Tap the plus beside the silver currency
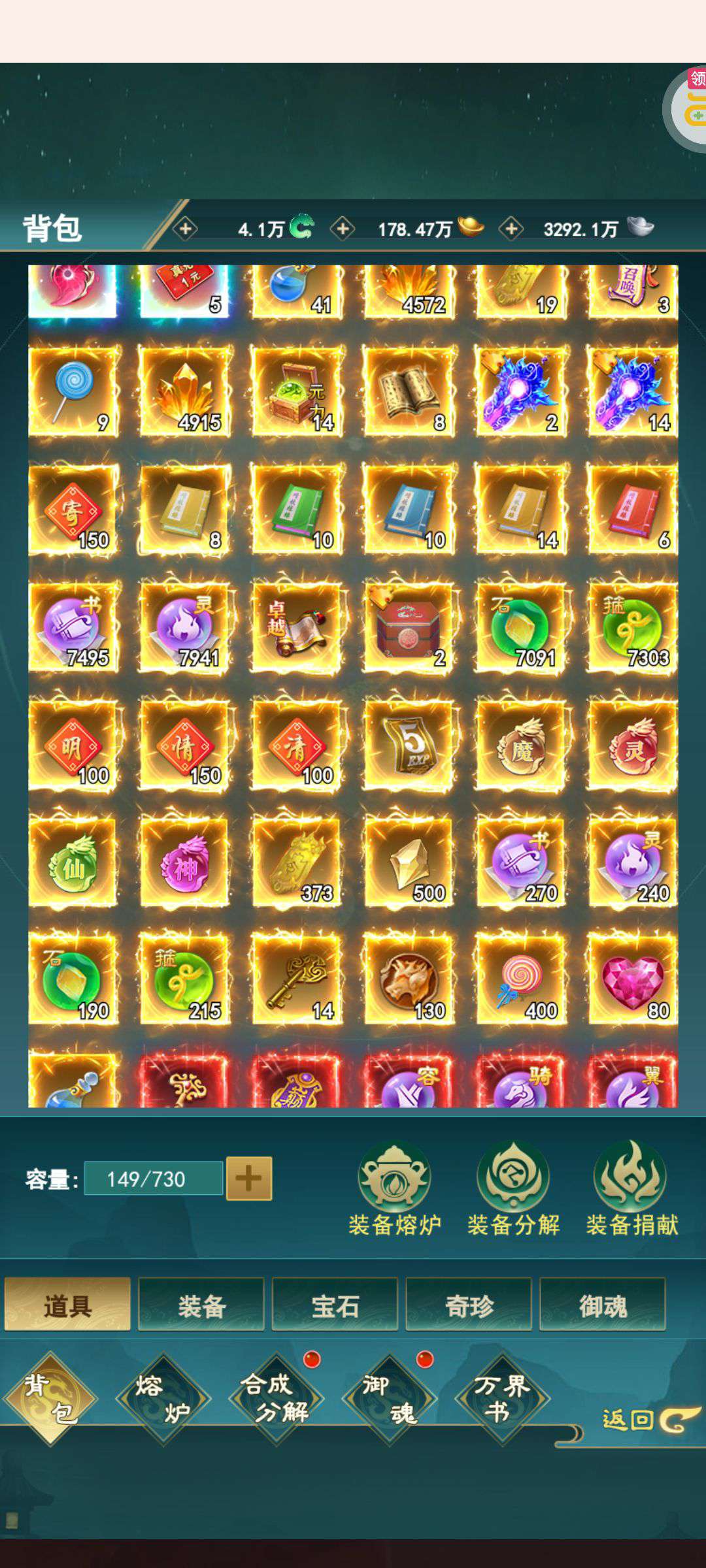Viewport: 706px width, 1568px height. pyautogui.click(x=511, y=229)
